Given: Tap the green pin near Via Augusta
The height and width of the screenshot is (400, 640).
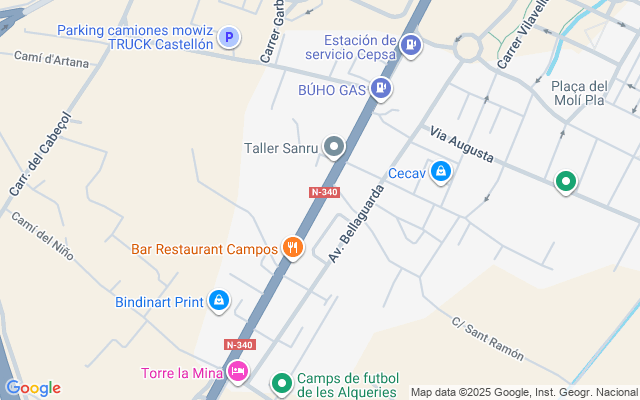Looking at the screenshot, I should [566, 181].
